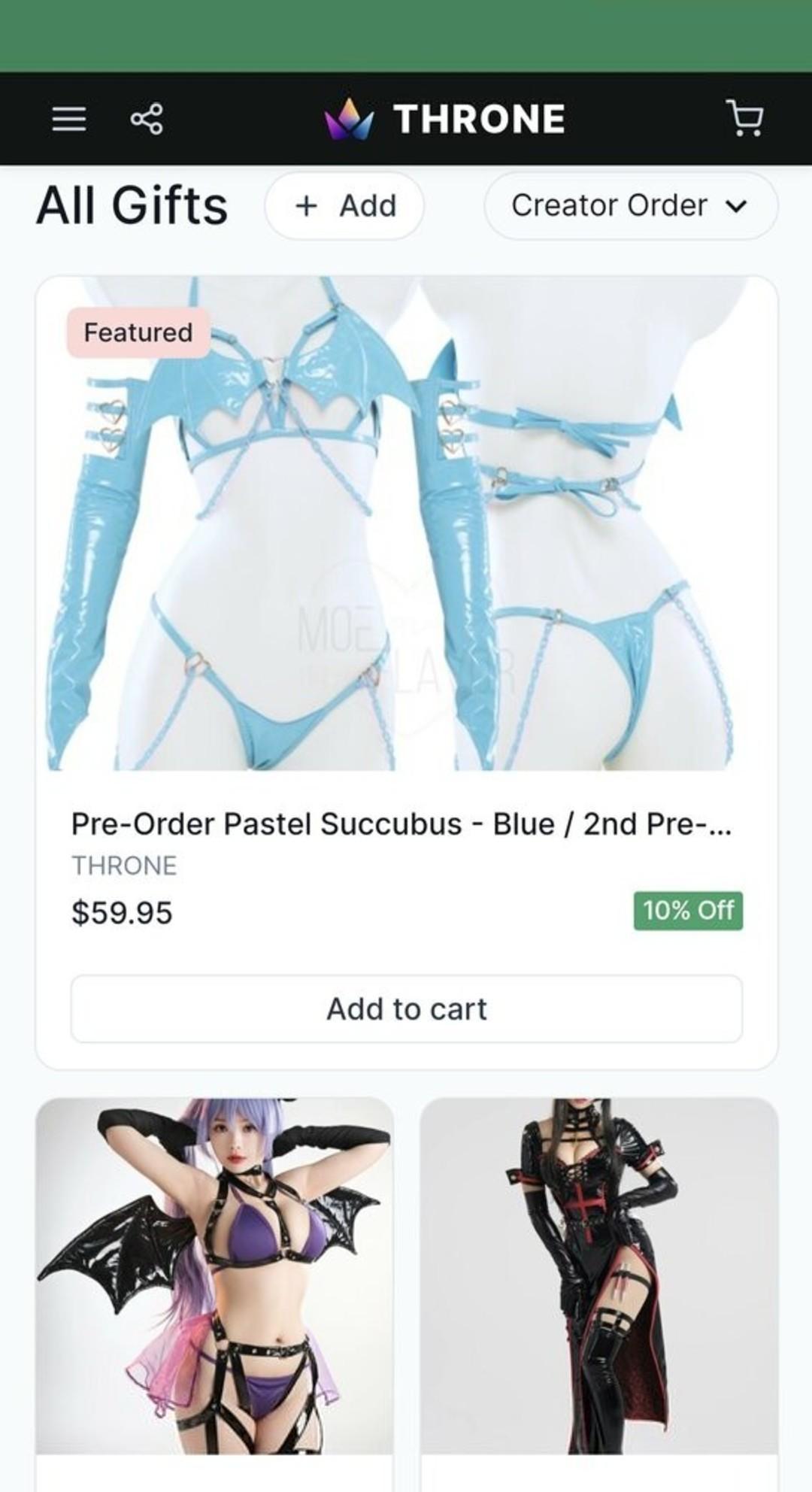812x1492 pixels.
Task: Open the featured Pastel Succubus Blue item
Action: click(x=407, y=523)
